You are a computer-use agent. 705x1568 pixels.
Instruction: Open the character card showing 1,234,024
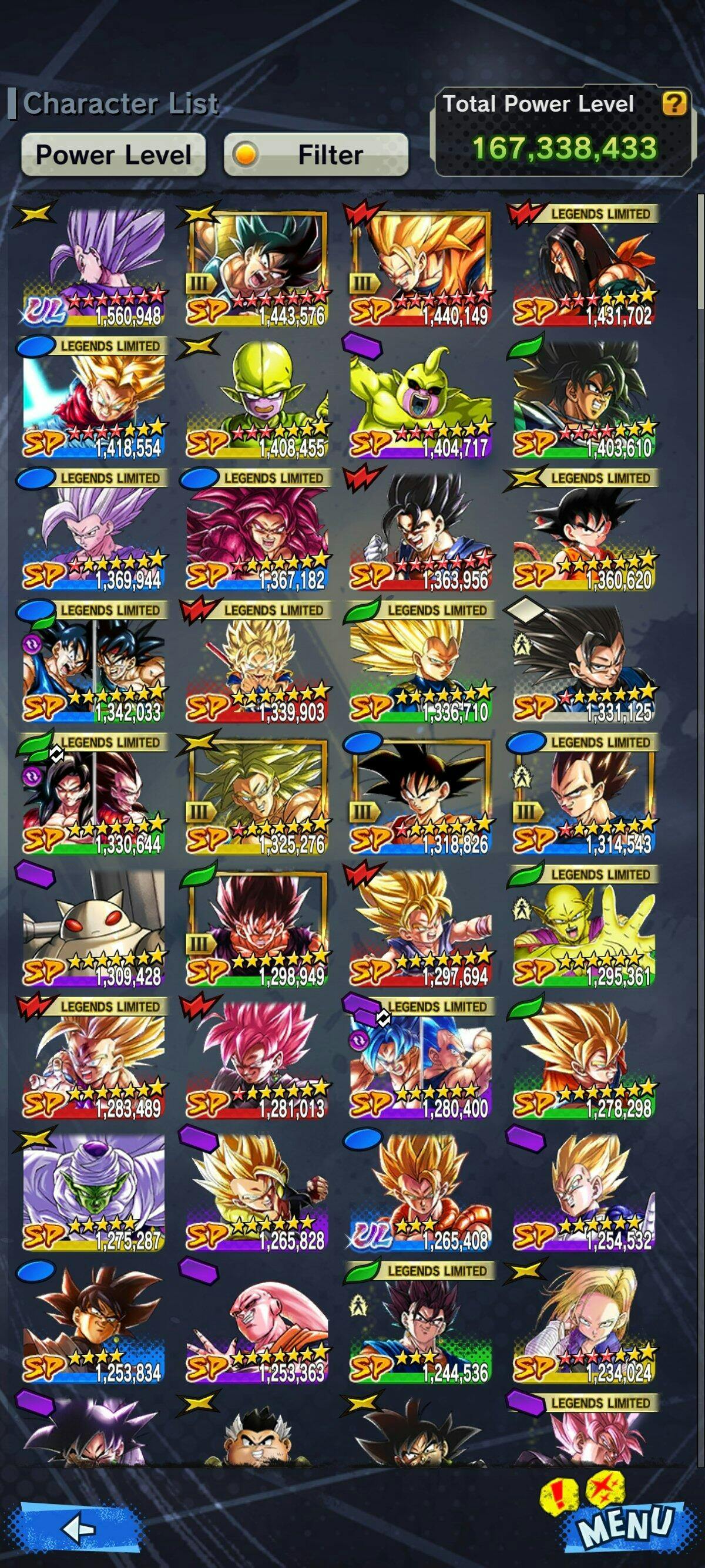(584, 1325)
